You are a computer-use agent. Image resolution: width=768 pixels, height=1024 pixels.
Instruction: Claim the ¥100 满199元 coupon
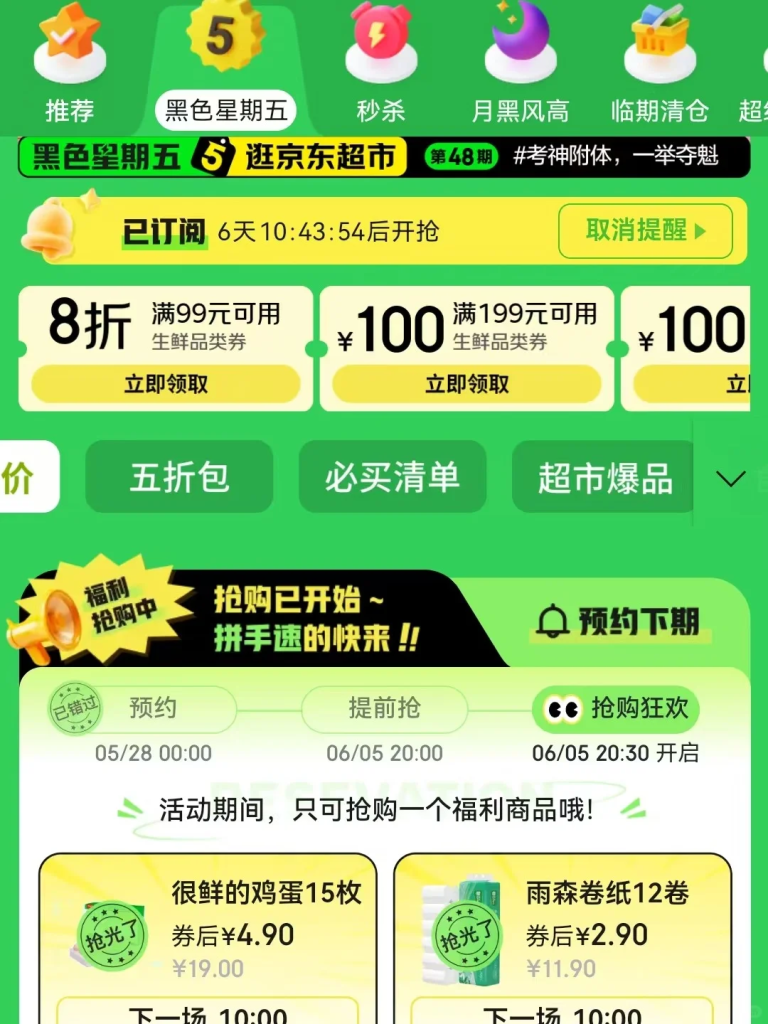pos(467,384)
